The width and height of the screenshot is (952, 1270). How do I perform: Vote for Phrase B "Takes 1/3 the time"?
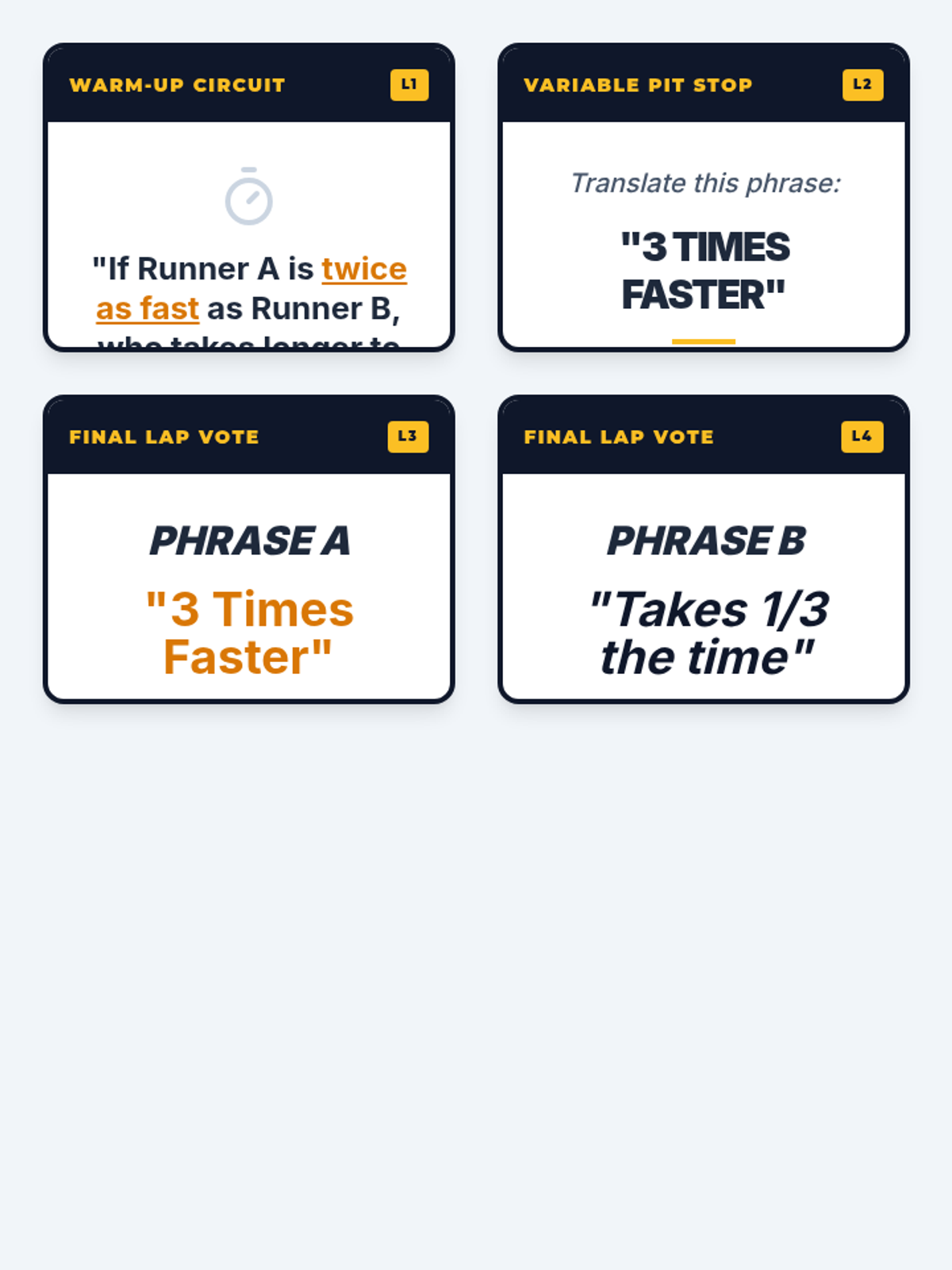pos(703,587)
